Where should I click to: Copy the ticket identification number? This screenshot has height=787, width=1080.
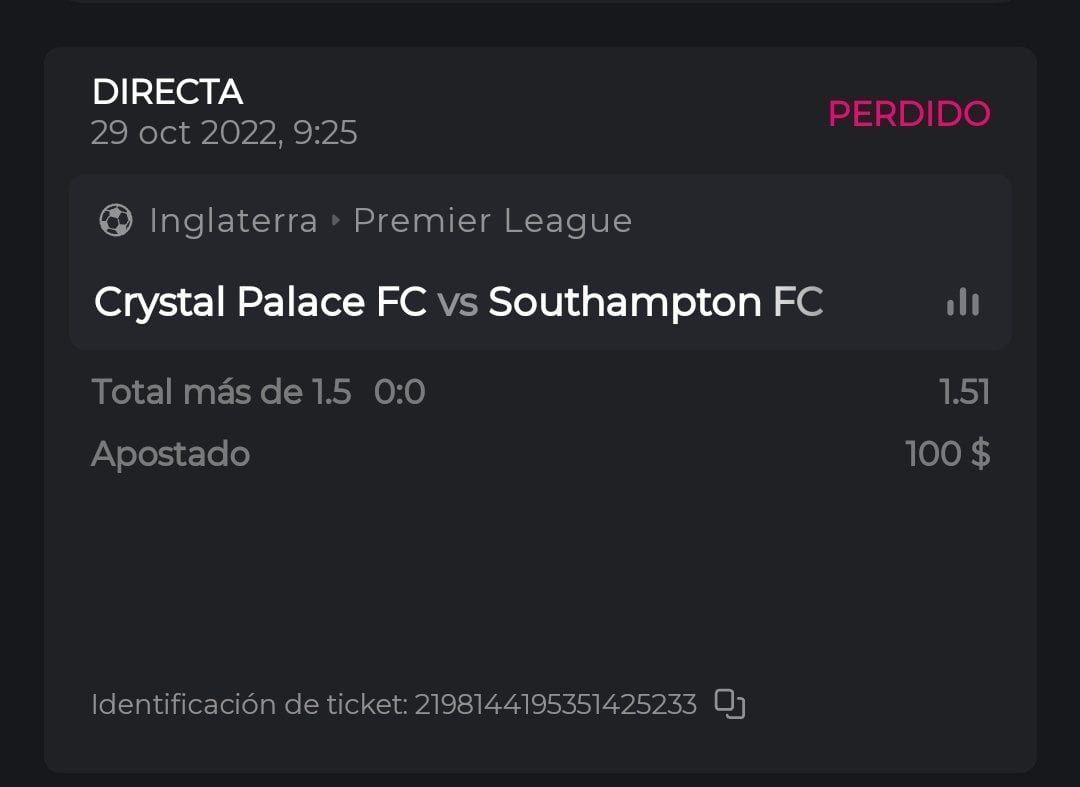pos(730,704)
